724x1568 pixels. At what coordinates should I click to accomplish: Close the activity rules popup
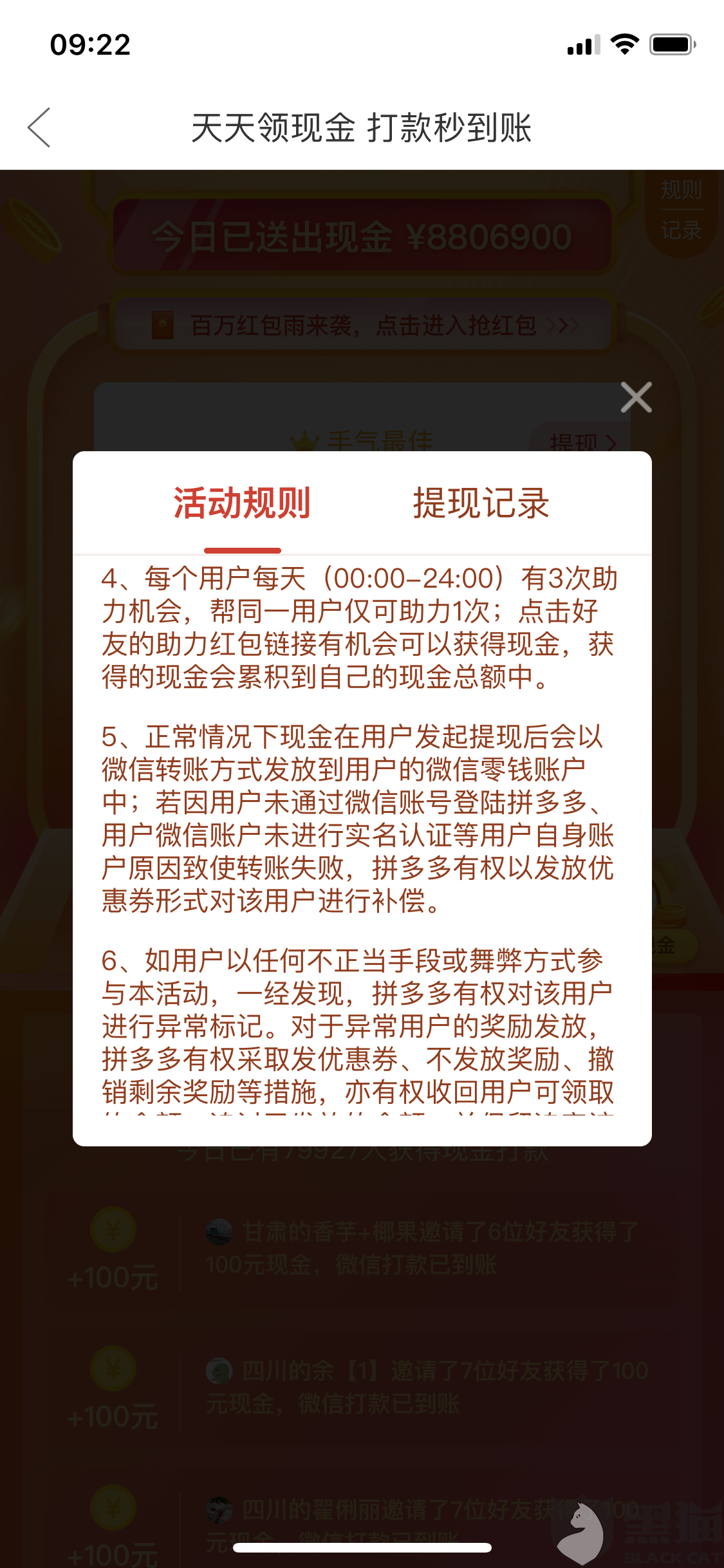coord(636,397)
